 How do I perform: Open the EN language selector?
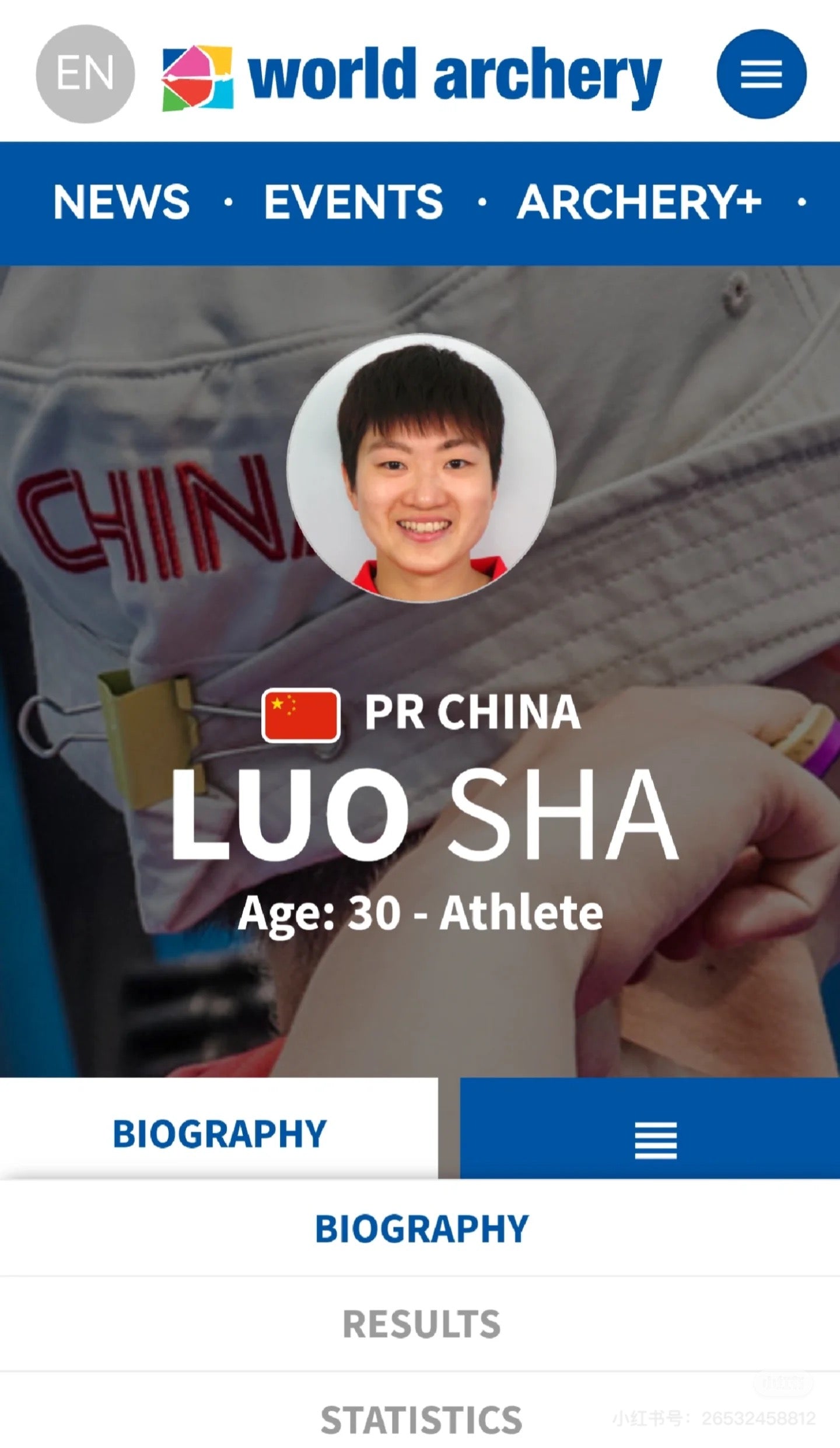tap(85, 74)
